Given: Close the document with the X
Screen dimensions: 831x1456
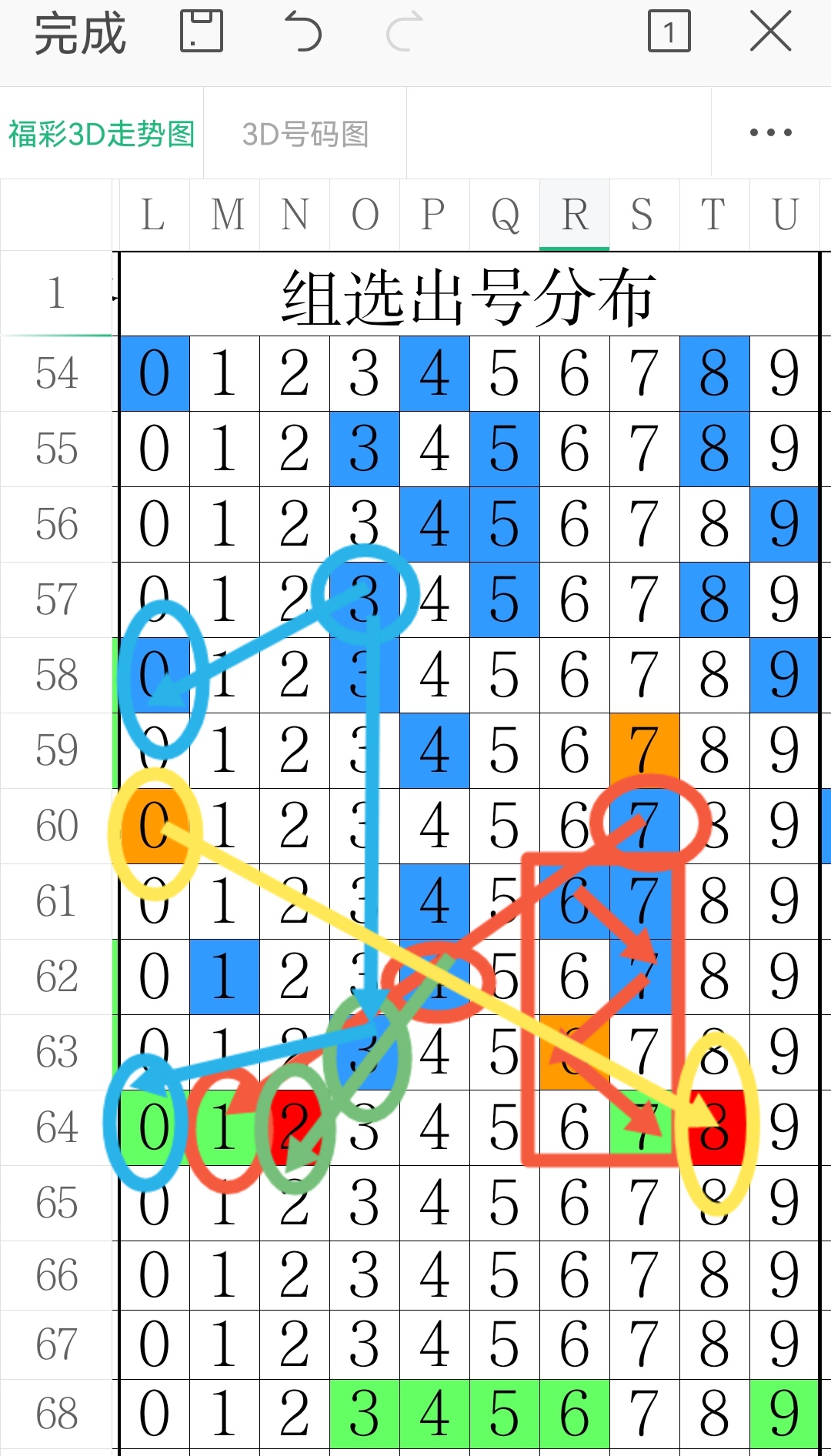Looking at the screenshot, I should [770, 32].
